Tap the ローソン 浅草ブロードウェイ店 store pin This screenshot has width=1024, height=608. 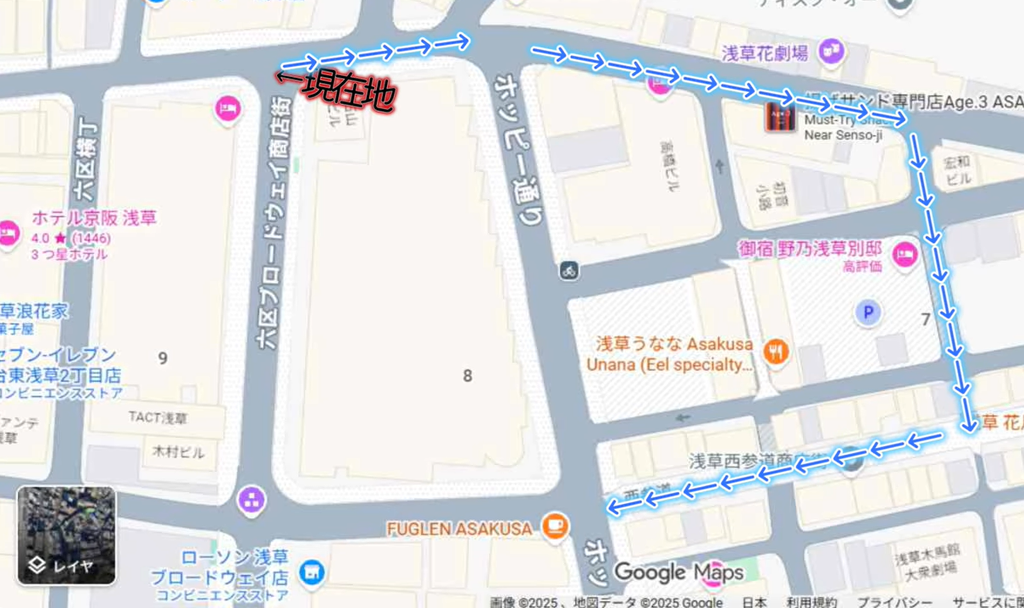tap(312, 571)
